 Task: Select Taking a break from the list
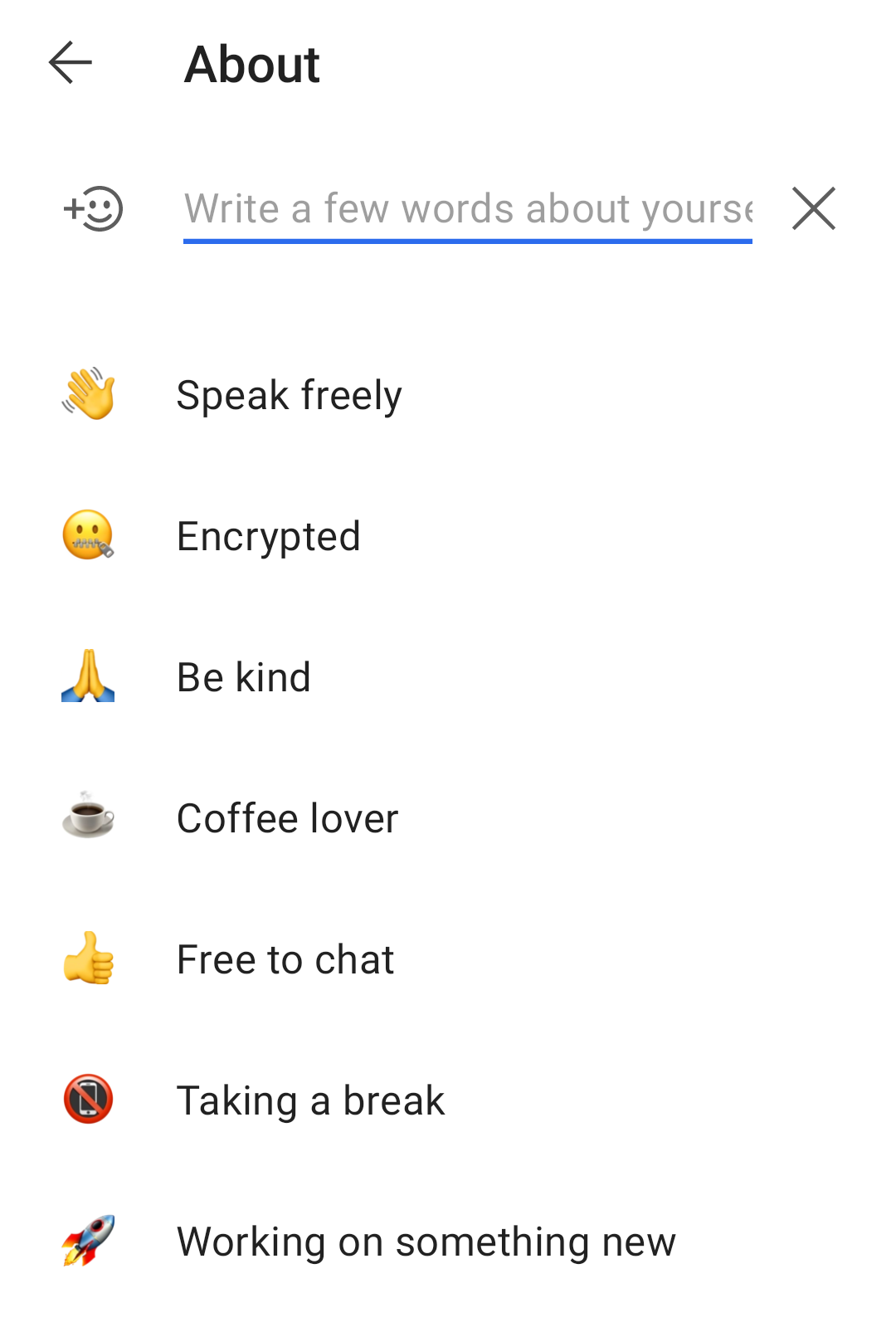pyautogui.click(x=310, y=1100)
